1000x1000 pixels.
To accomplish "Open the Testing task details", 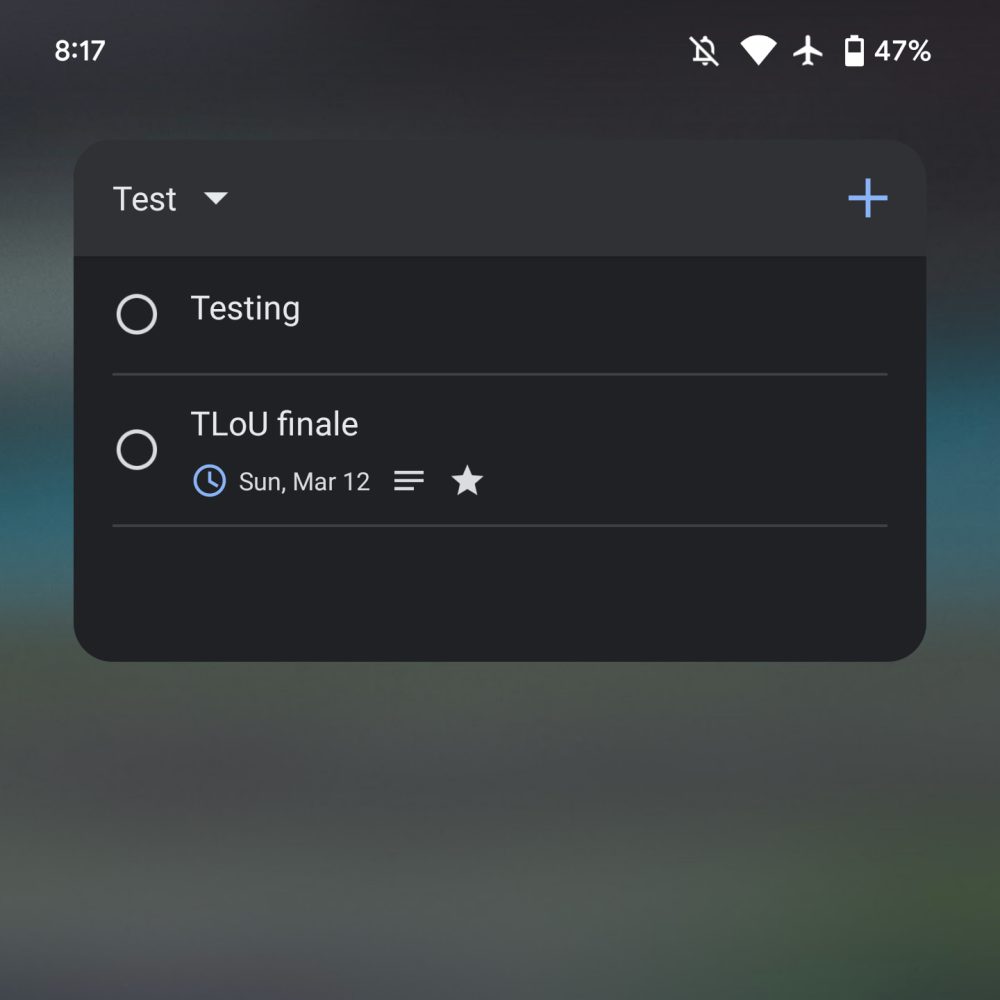I will pos(246,309).
